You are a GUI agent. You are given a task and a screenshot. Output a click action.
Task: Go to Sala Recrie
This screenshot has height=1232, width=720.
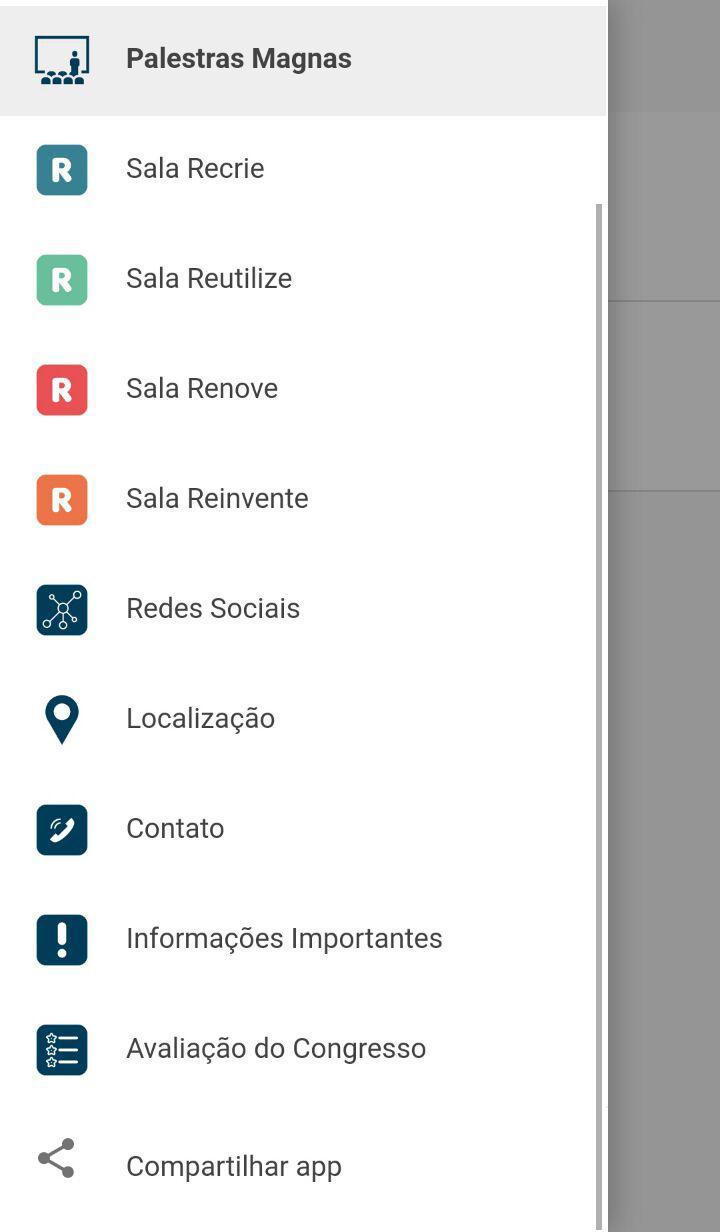tap(195, 169)
